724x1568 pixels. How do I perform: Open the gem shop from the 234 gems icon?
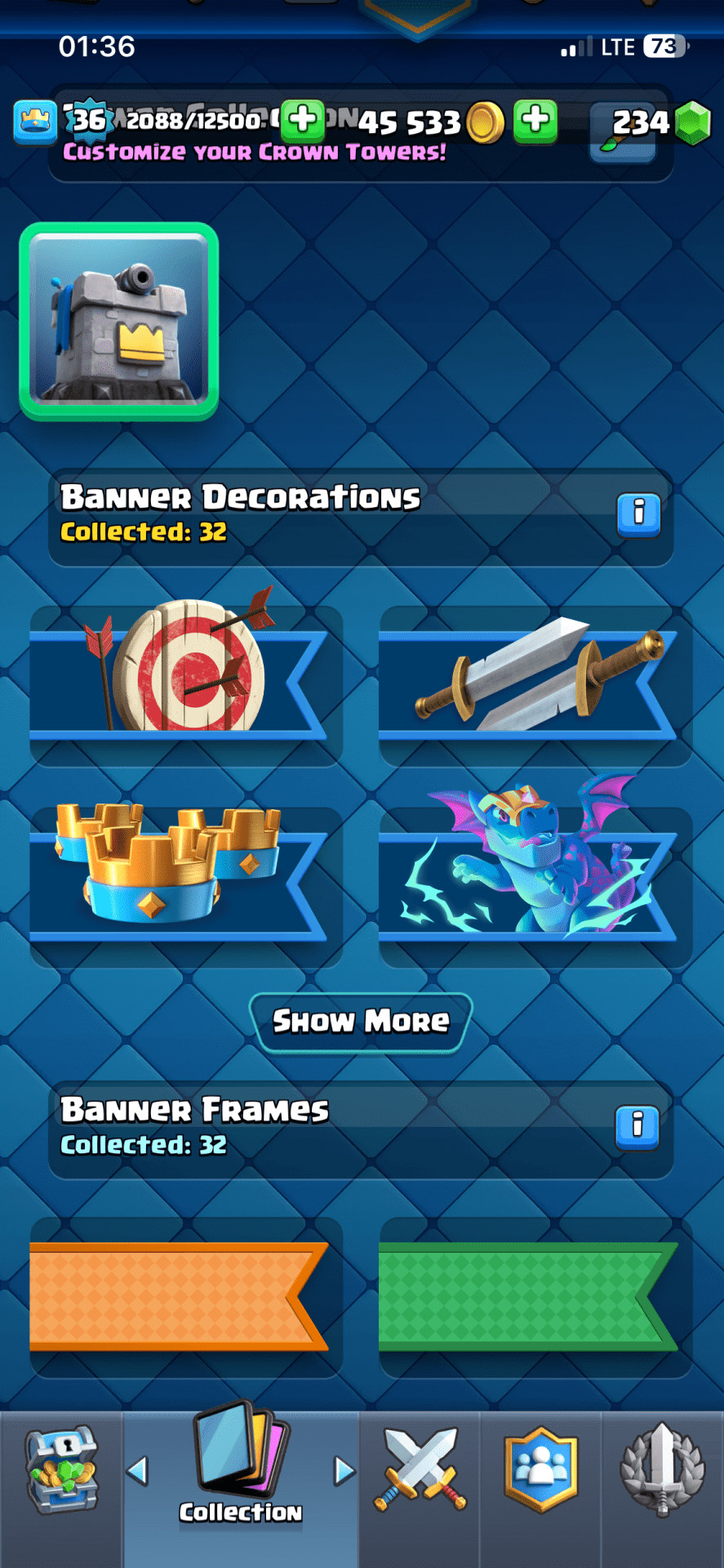click(692, 122)
